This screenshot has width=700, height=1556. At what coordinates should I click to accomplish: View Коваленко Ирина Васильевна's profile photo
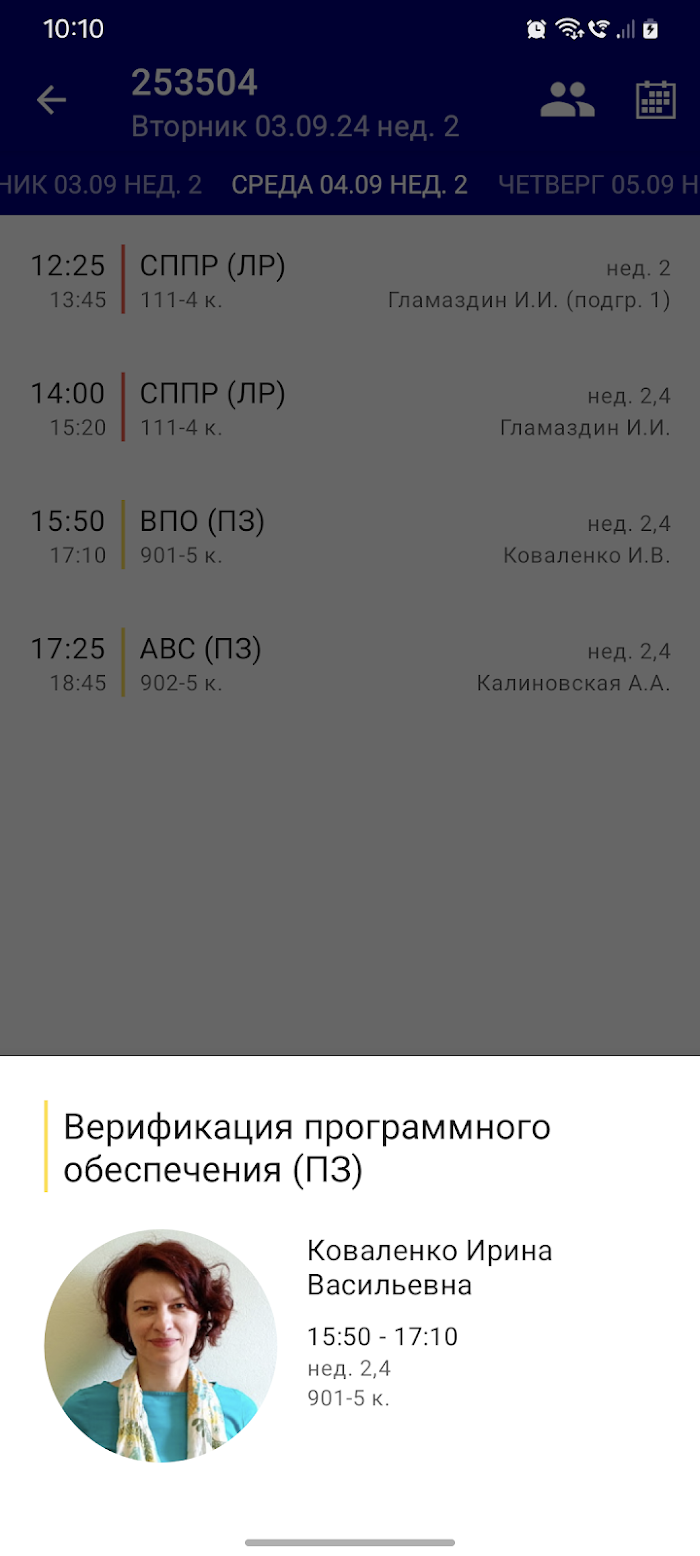tap(160, 1346)
